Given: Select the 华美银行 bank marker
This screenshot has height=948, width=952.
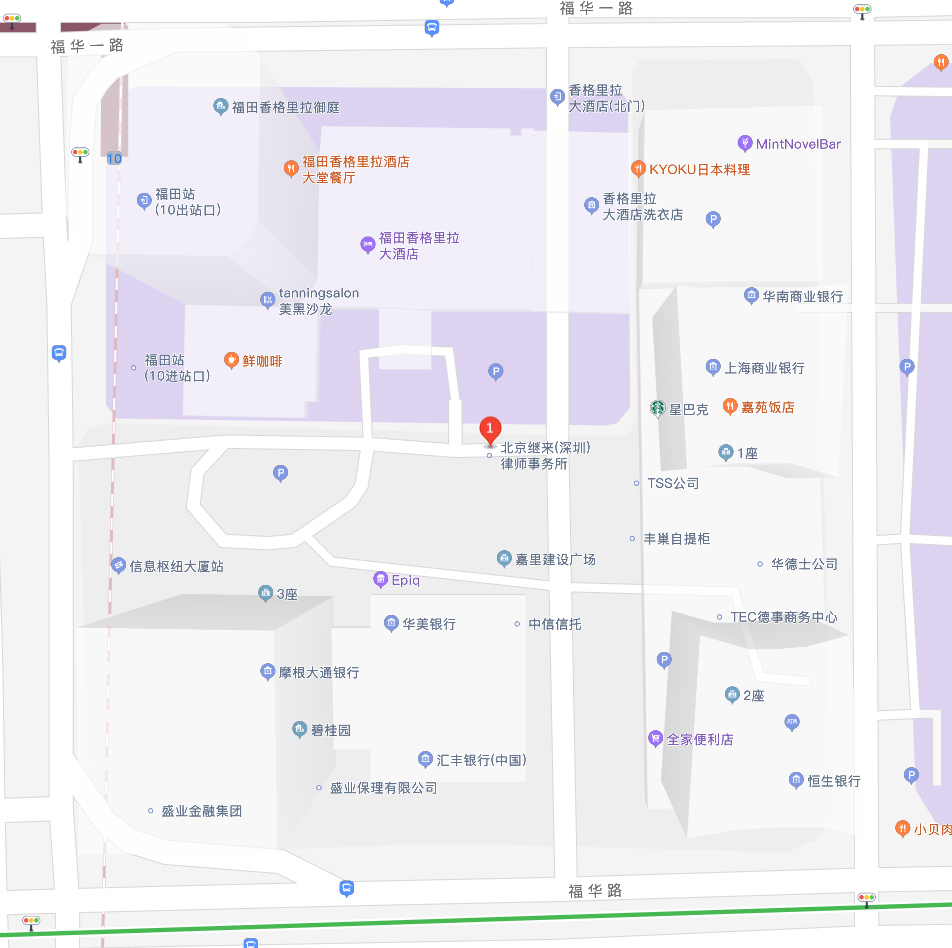Looking at the screenshot, I should [391, 623].
